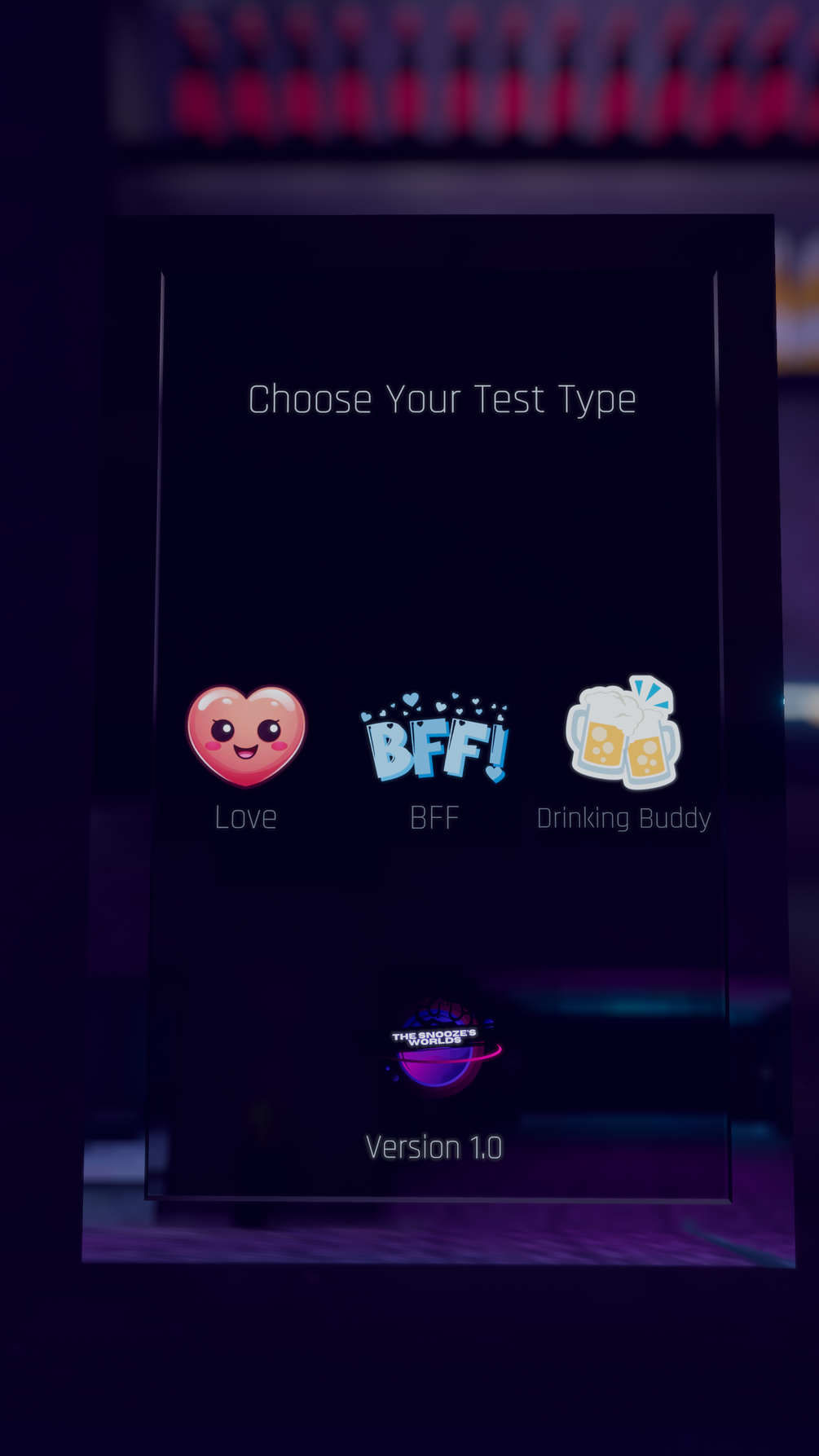
Task: Select the Love test type
Action: coord(245,737)
